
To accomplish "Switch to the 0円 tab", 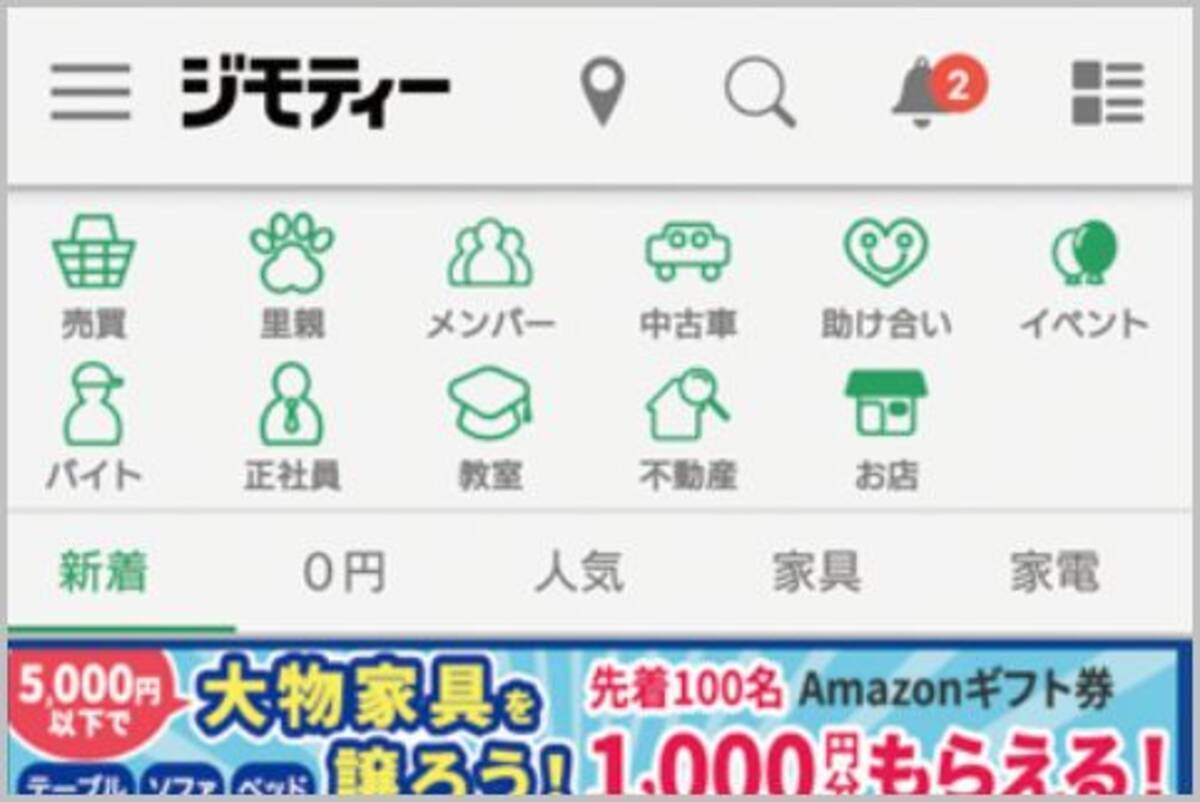I will coord(344,574).
